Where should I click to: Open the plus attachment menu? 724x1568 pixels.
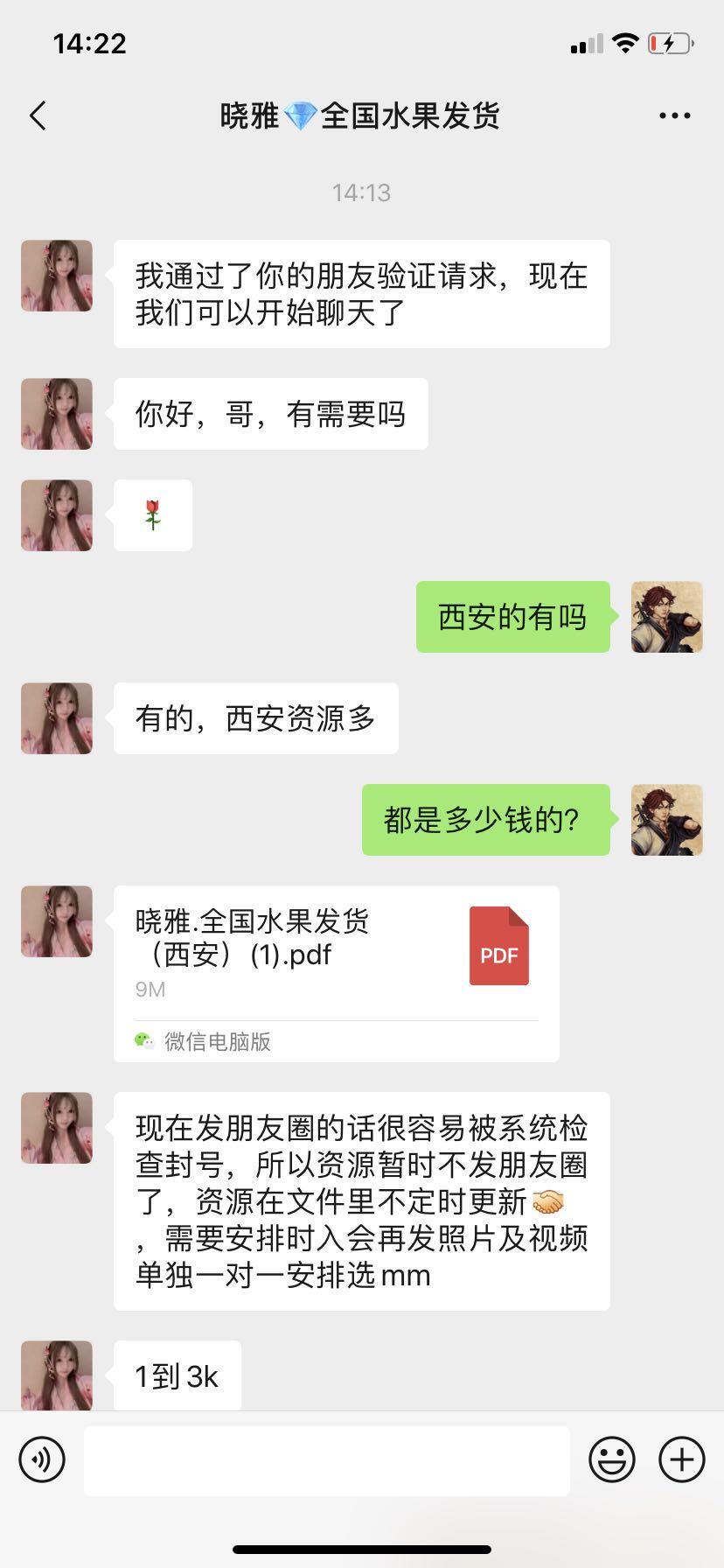coord(682,1459)
